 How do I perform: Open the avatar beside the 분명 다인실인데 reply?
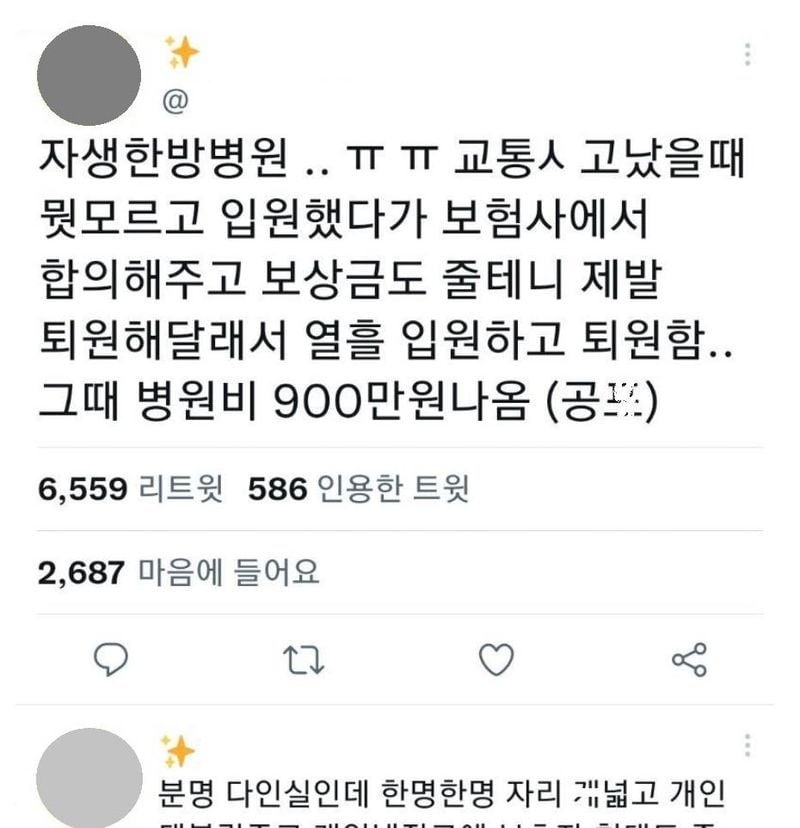88,775
